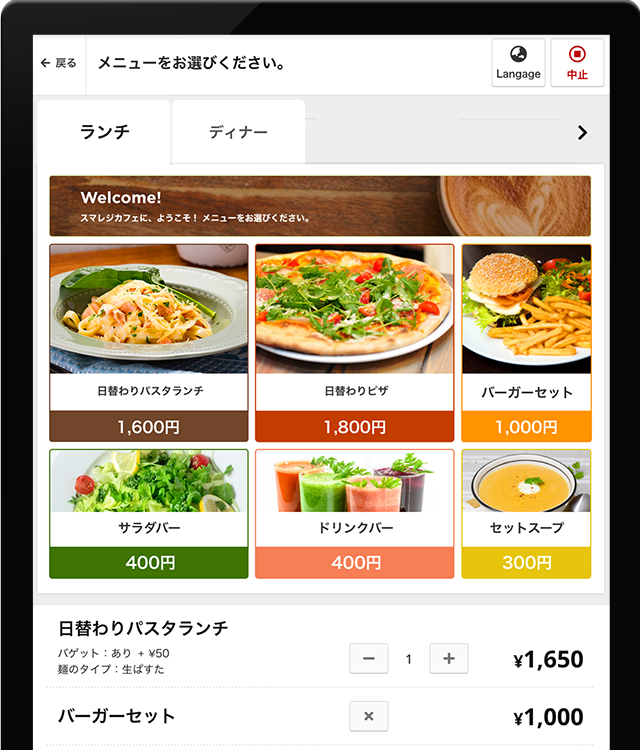Show more tabs with the right chevron
The height and width of the screenshot is (750, 640).
coord(583,133)
